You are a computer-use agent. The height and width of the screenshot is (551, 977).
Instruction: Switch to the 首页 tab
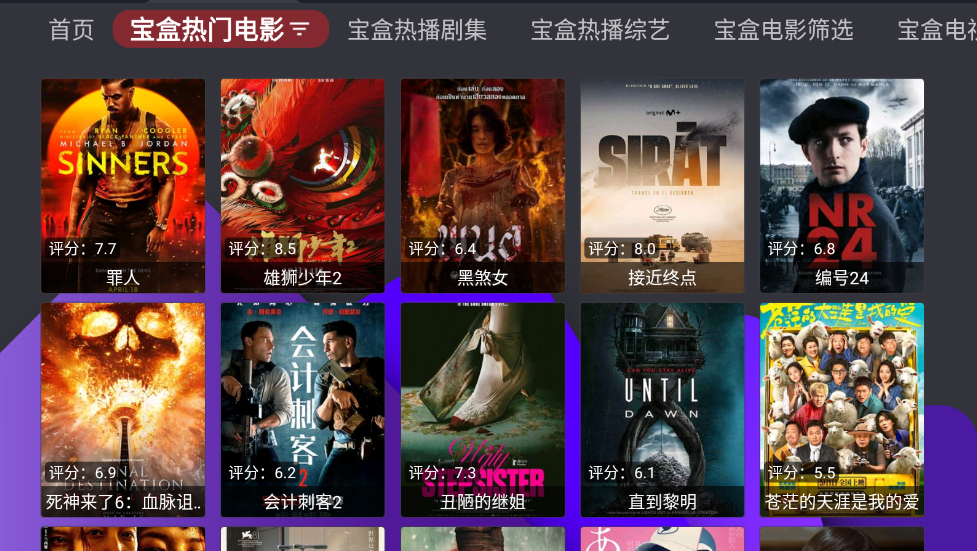pyautogui.click(x=72, y=30)
